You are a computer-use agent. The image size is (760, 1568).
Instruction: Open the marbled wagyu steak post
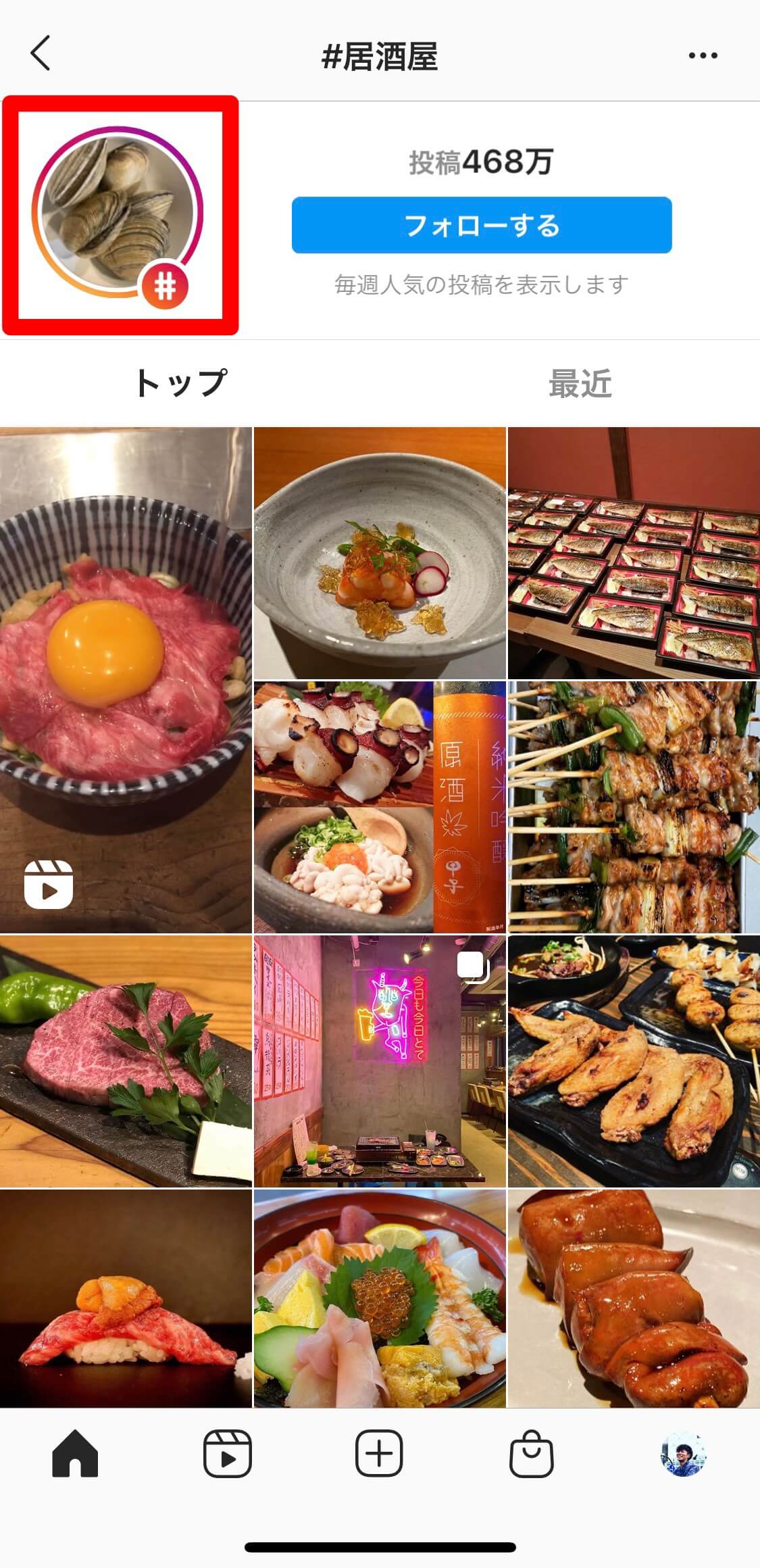[126, 1061]
